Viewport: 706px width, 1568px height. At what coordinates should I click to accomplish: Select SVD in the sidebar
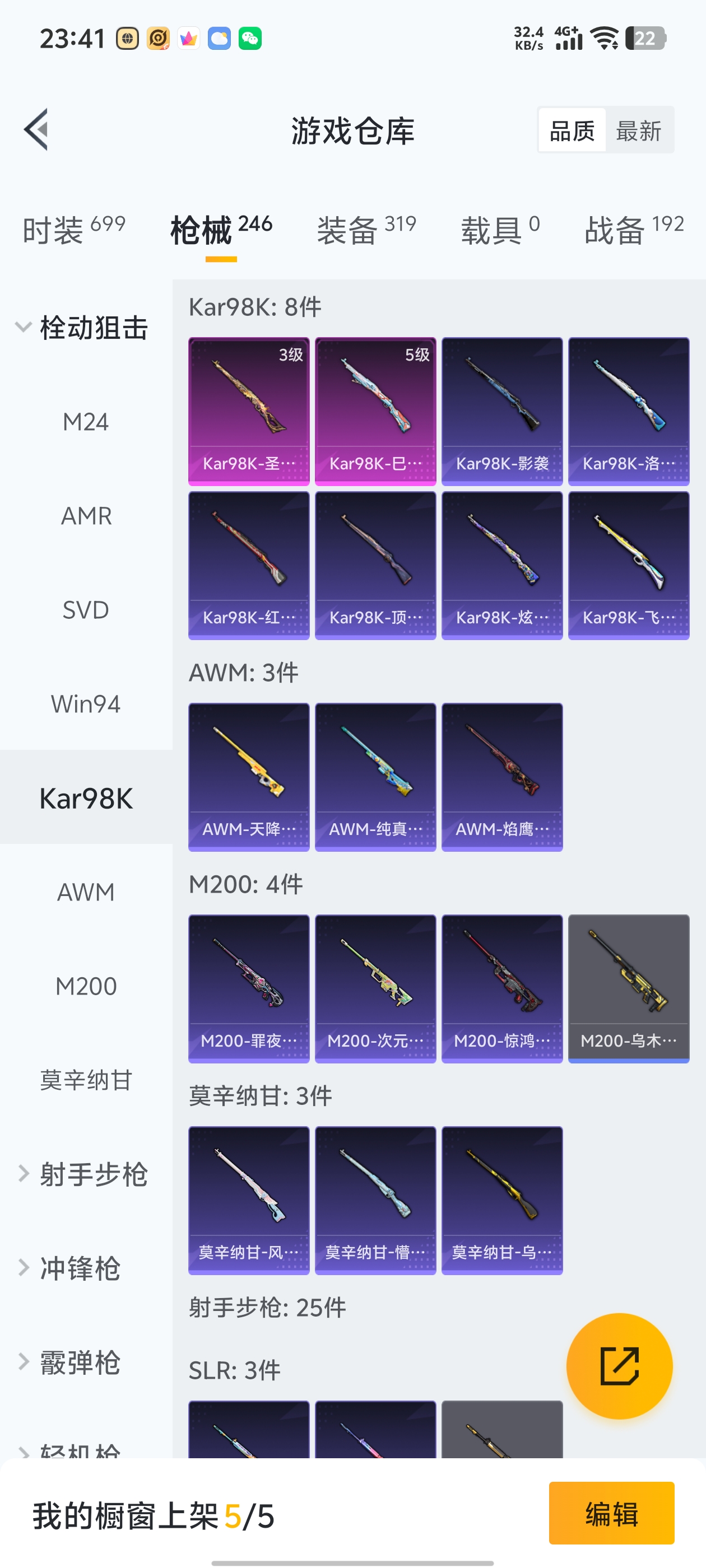point(86,610)
